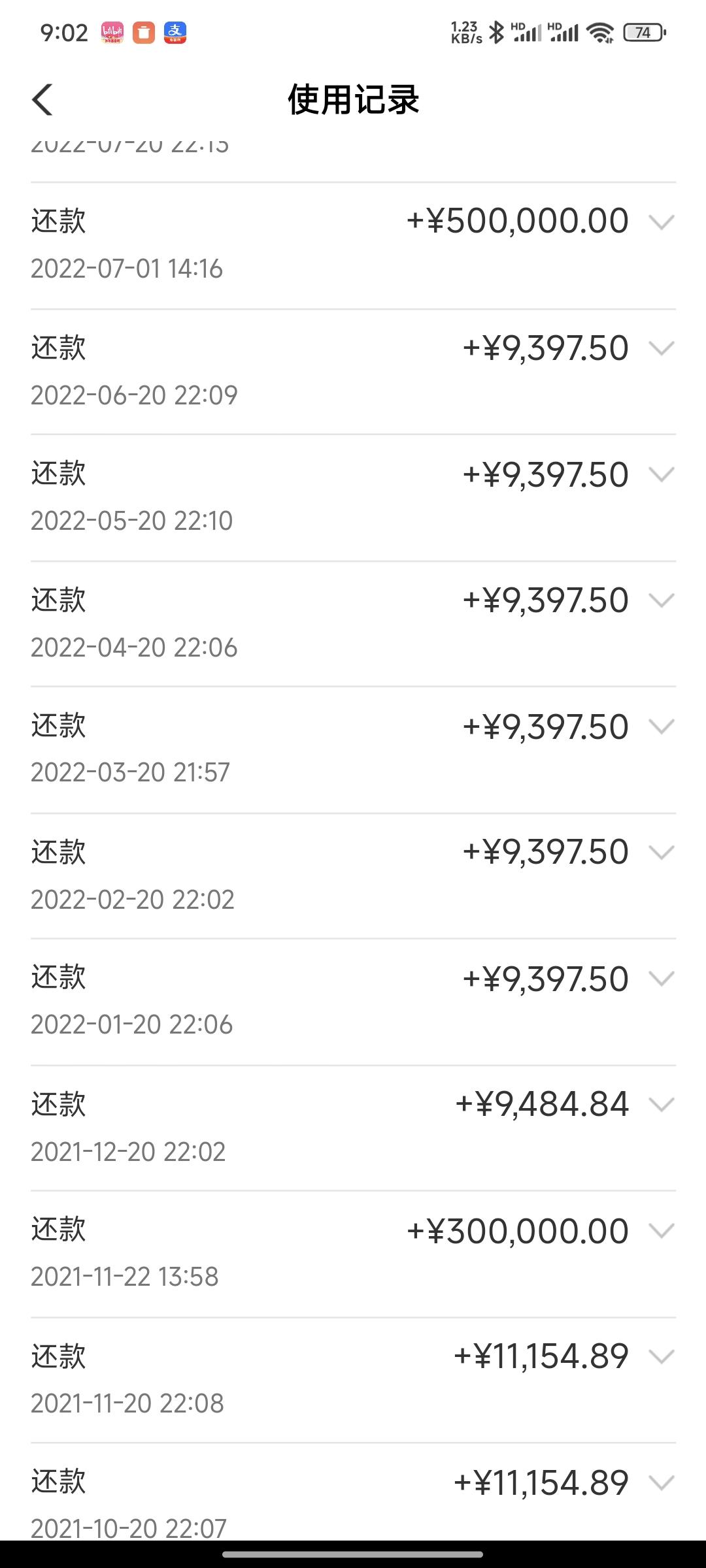The image size is (706, 1568).
Task: Expand the 2022-01-20 22:06 repayment record
Action: [x=661, y=979]
